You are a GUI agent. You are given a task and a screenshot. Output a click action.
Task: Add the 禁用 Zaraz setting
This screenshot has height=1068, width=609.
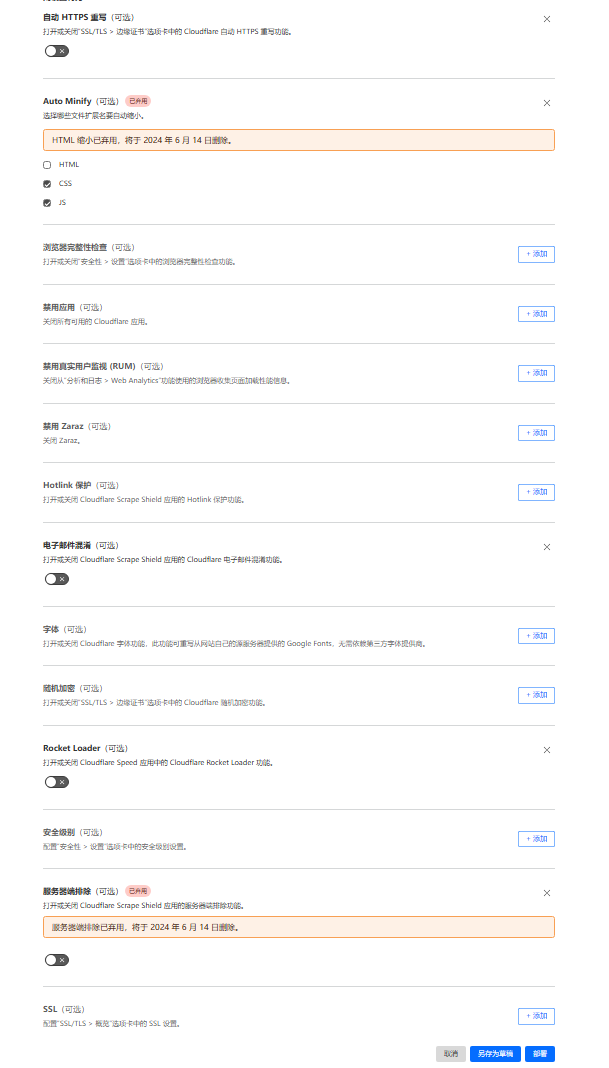pos(536,433)
